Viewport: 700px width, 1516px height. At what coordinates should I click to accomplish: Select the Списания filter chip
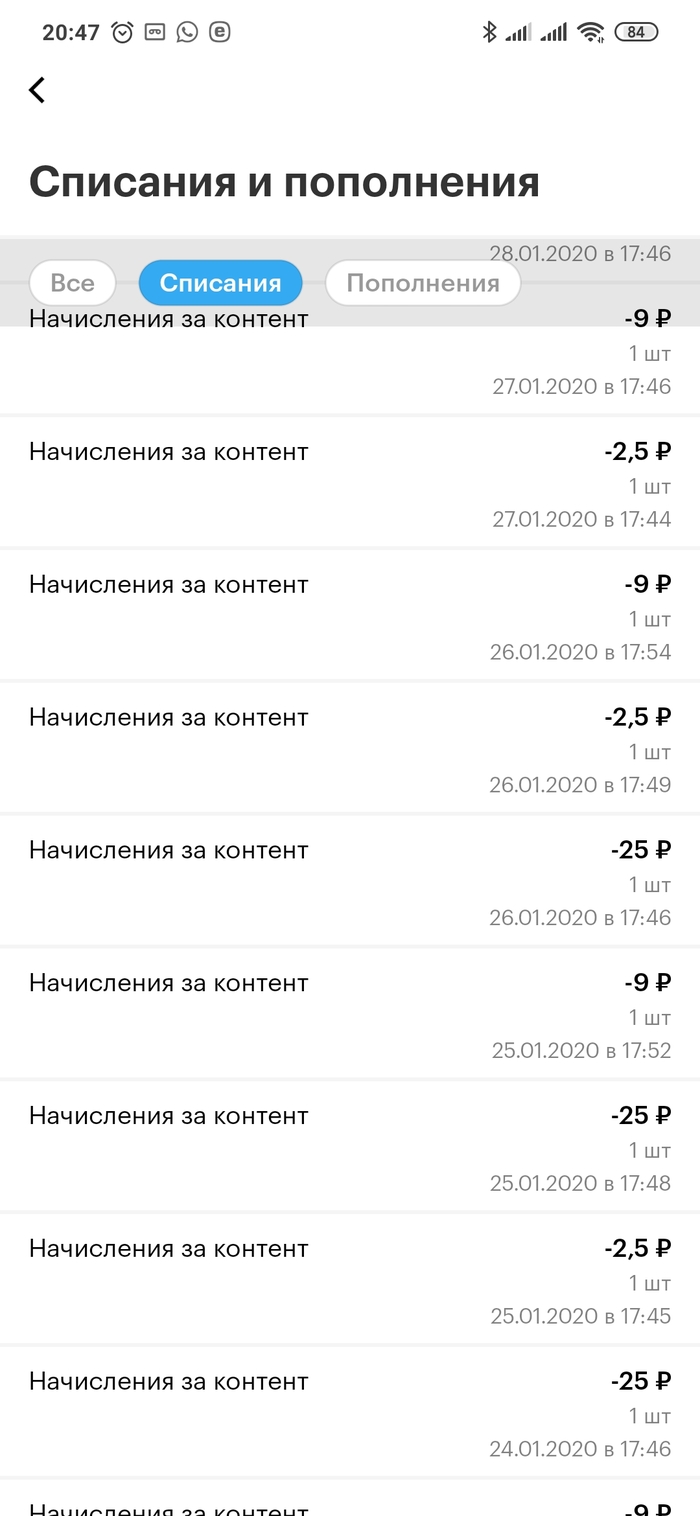point(220,283)
